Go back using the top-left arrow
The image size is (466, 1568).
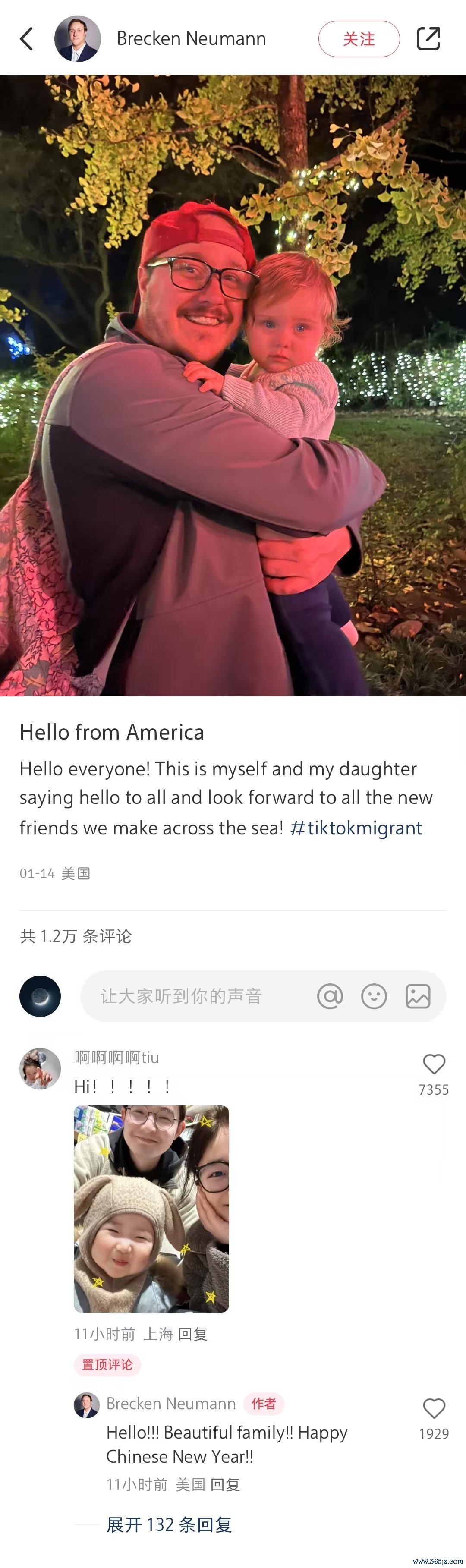point(26,39)
